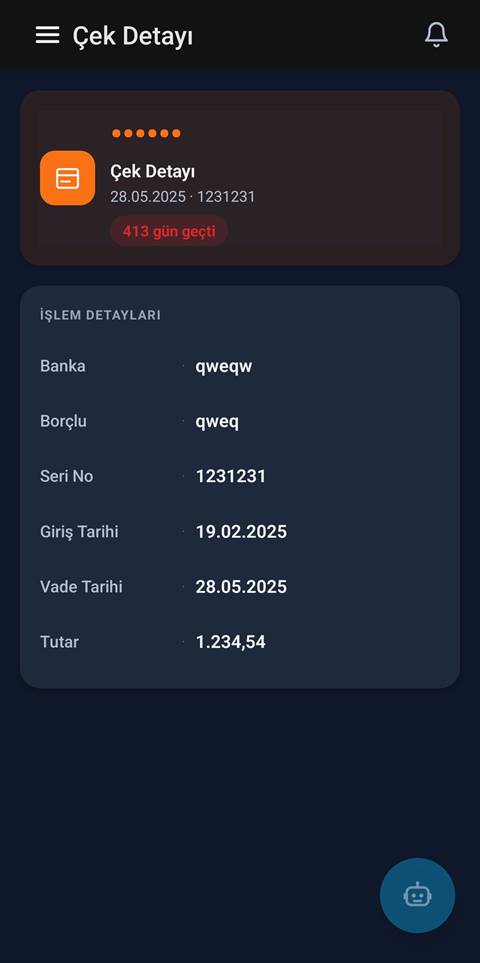Open the hamburger drawer menu
480x963 pixels.
(47, 35)
